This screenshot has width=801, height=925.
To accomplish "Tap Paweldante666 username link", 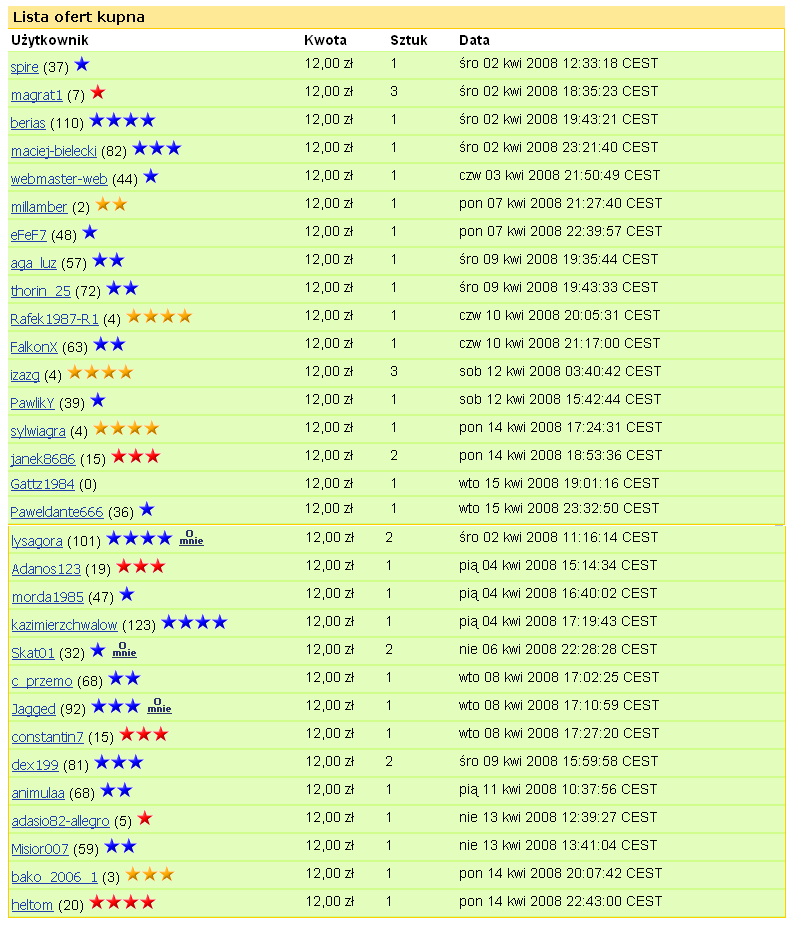I will pos(56,512).
